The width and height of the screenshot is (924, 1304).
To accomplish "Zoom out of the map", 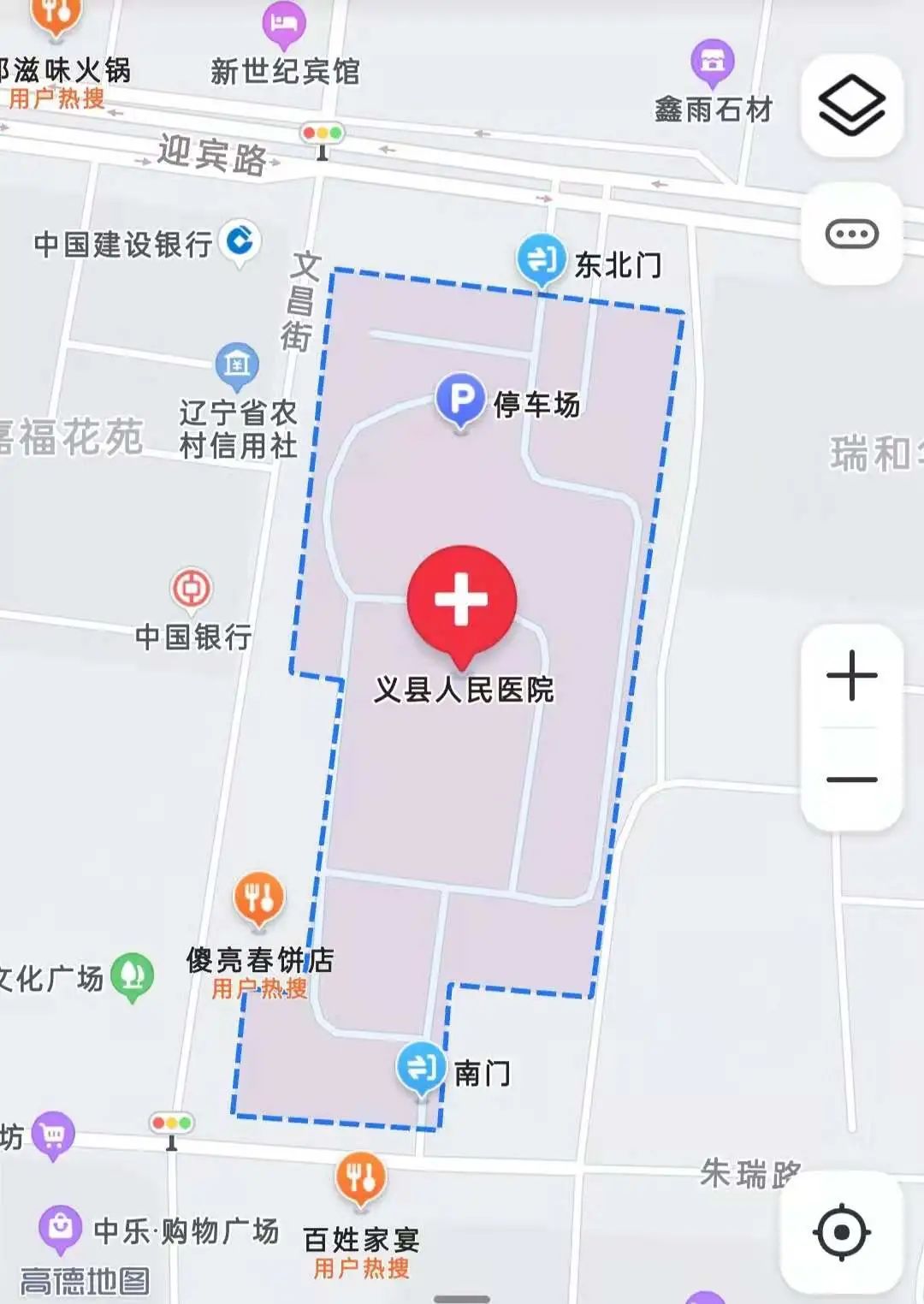I will pyautogui.click(x=851, y=779).
